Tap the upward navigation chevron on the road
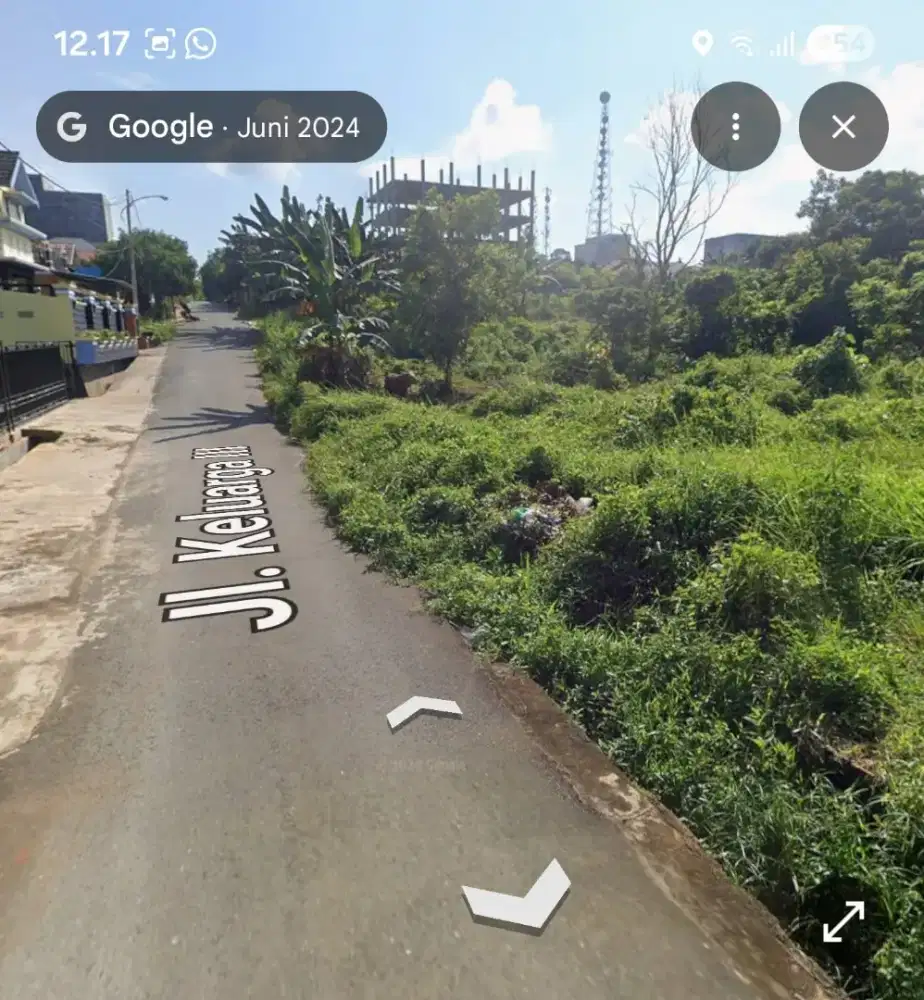The image size is (924, 1000). (x=424, y=712)
